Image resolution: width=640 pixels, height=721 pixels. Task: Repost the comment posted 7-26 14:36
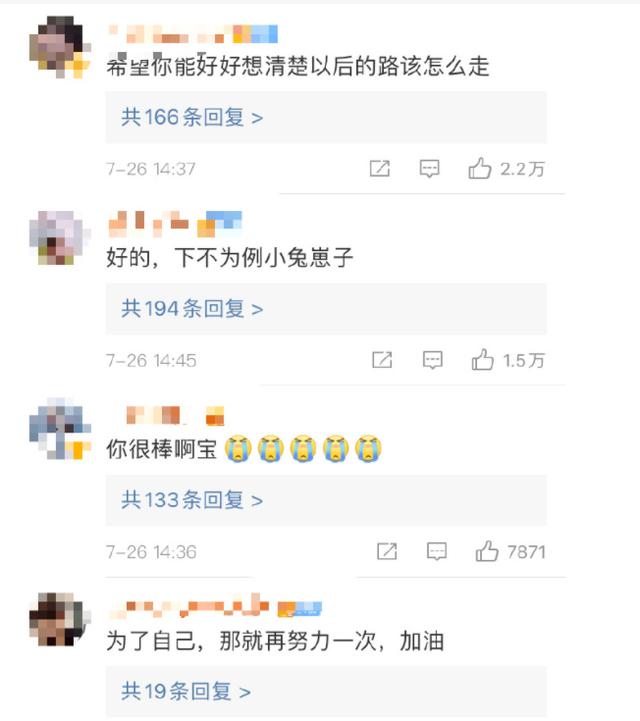click(x=387, y=551)
